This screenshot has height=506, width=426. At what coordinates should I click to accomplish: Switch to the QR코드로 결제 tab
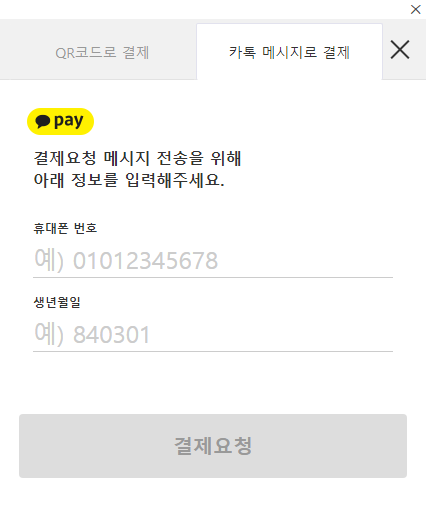click(102, 52)
